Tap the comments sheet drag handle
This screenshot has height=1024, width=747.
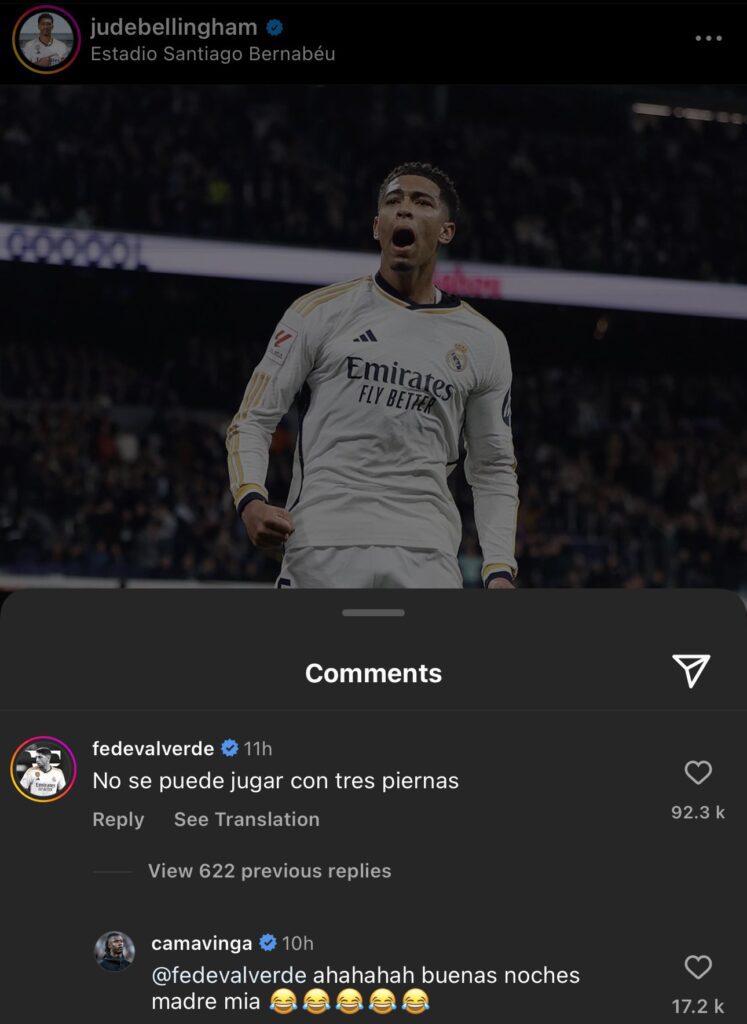click(x=373, y=612)
